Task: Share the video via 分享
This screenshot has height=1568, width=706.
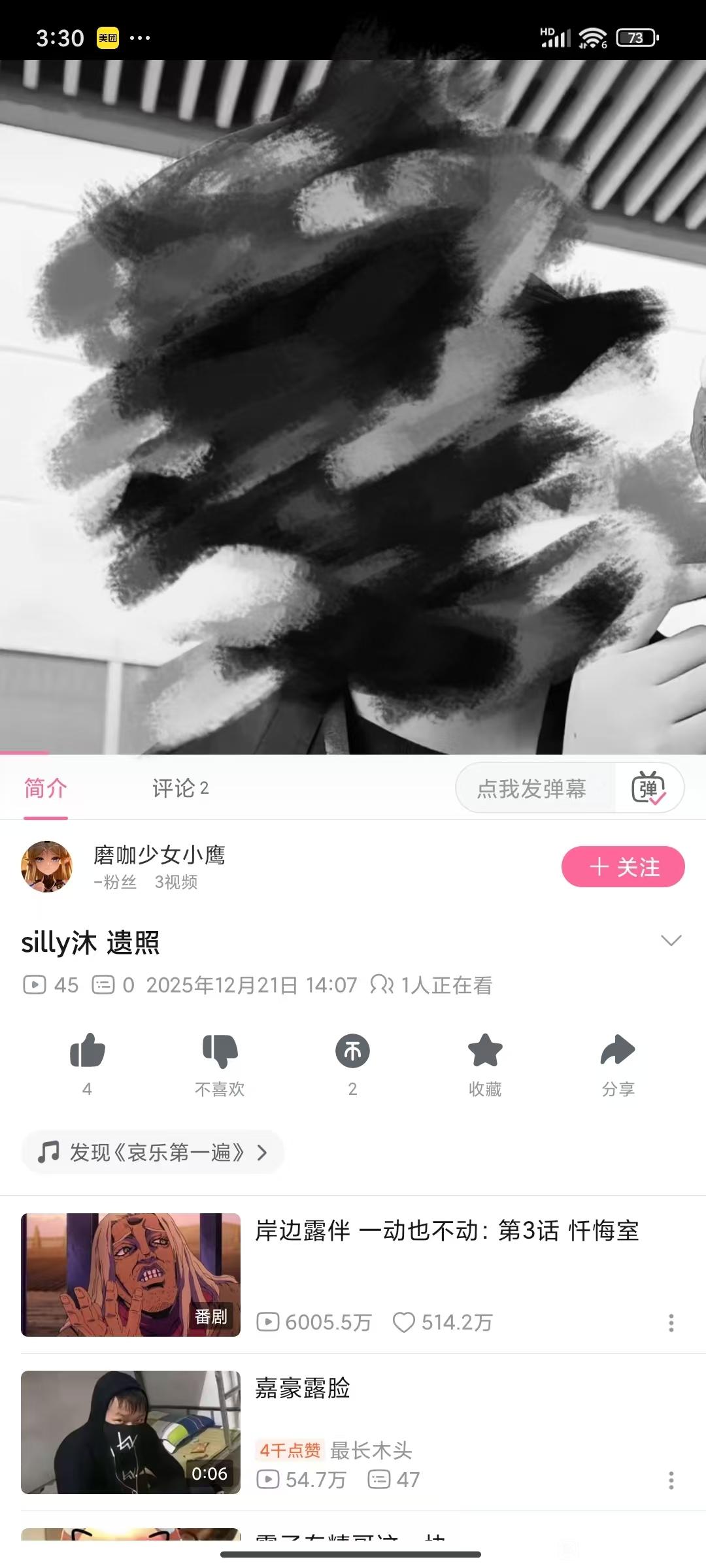Action: click(618, 1052)
